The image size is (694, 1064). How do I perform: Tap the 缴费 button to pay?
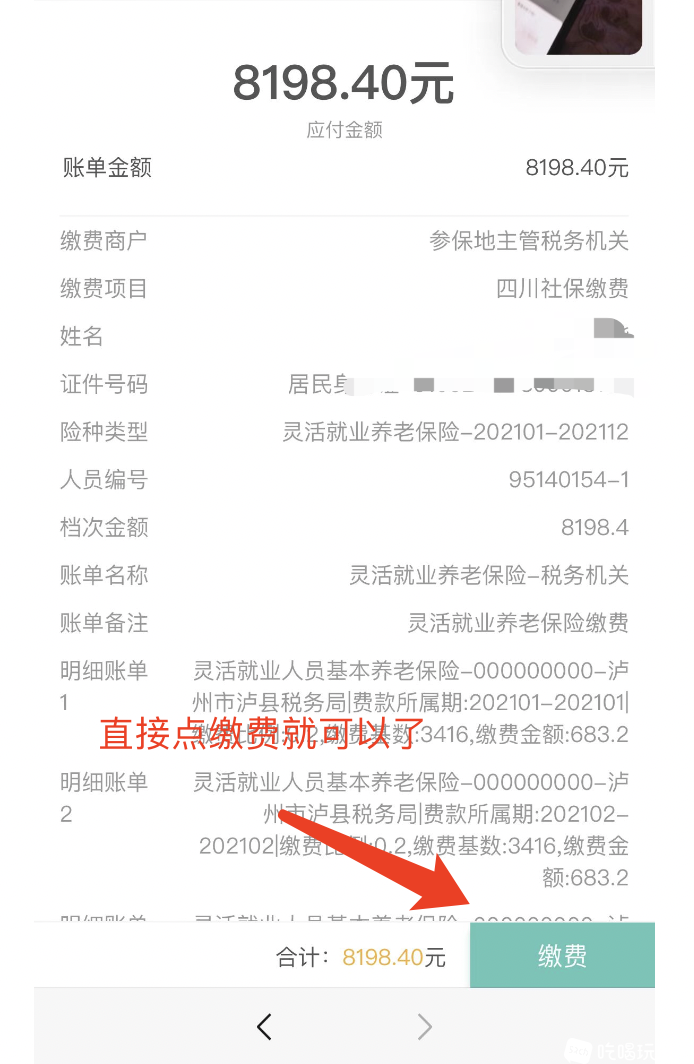(562, 956)
